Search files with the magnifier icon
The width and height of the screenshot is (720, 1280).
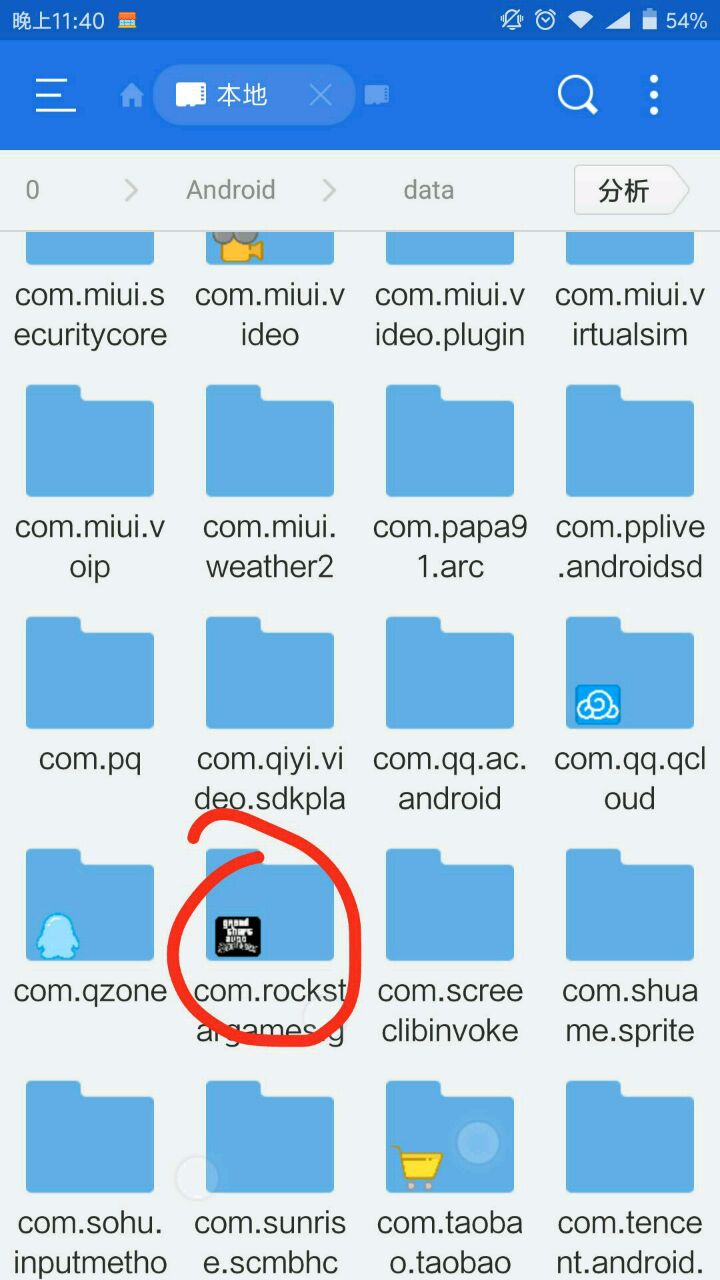click(577, 95)
